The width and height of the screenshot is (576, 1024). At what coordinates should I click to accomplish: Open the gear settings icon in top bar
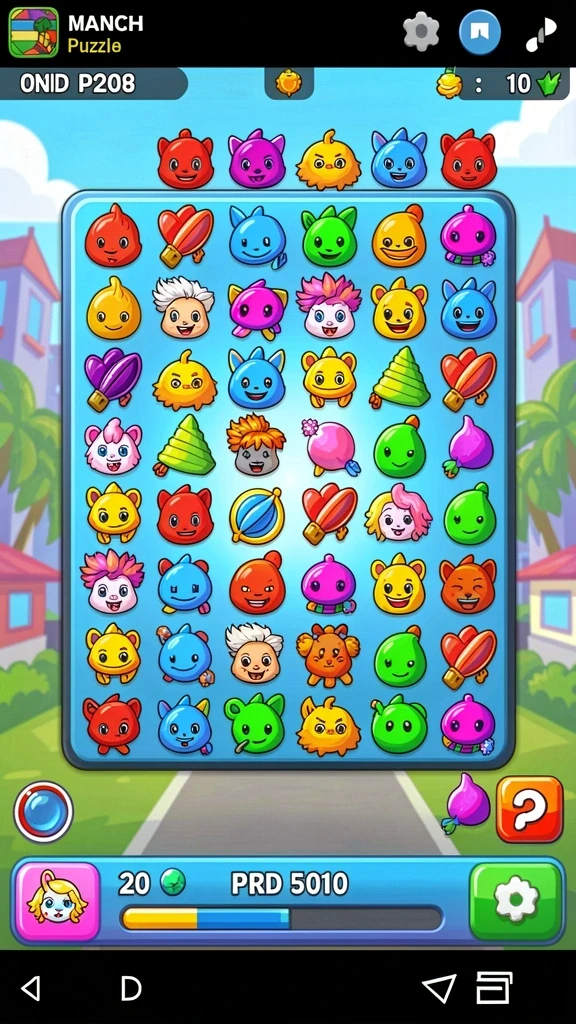coord(421,31)
